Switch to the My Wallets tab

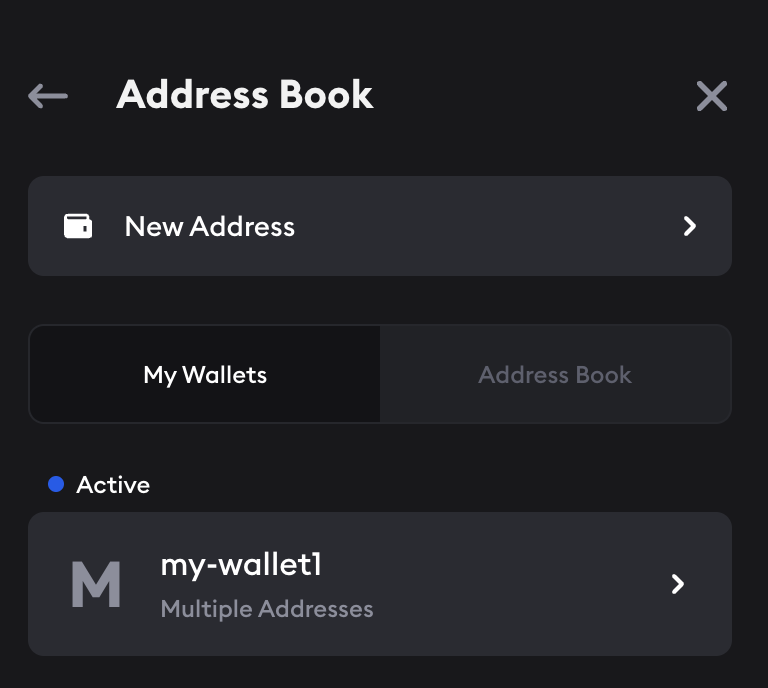point(205,375)
